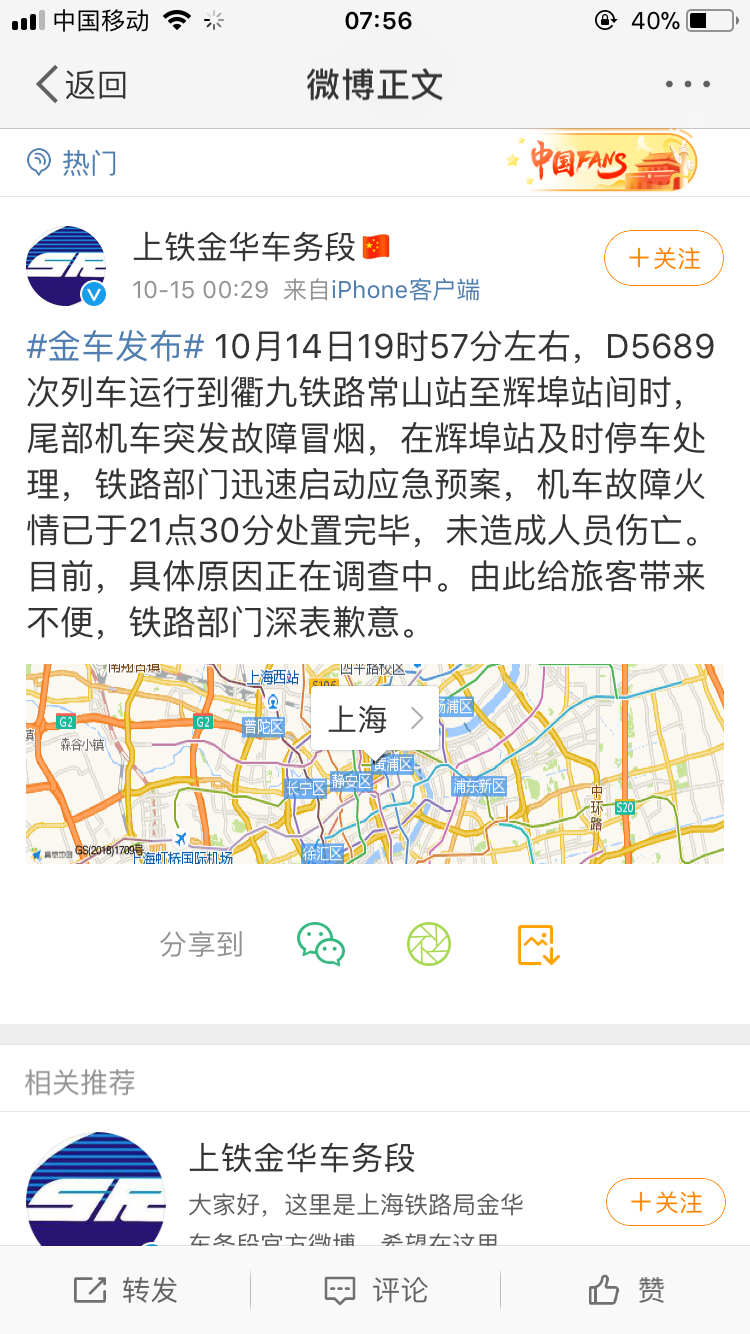Follow 上铁金华车务段 via the post header 关注 button
The image size is (750, 1334).
664,259
